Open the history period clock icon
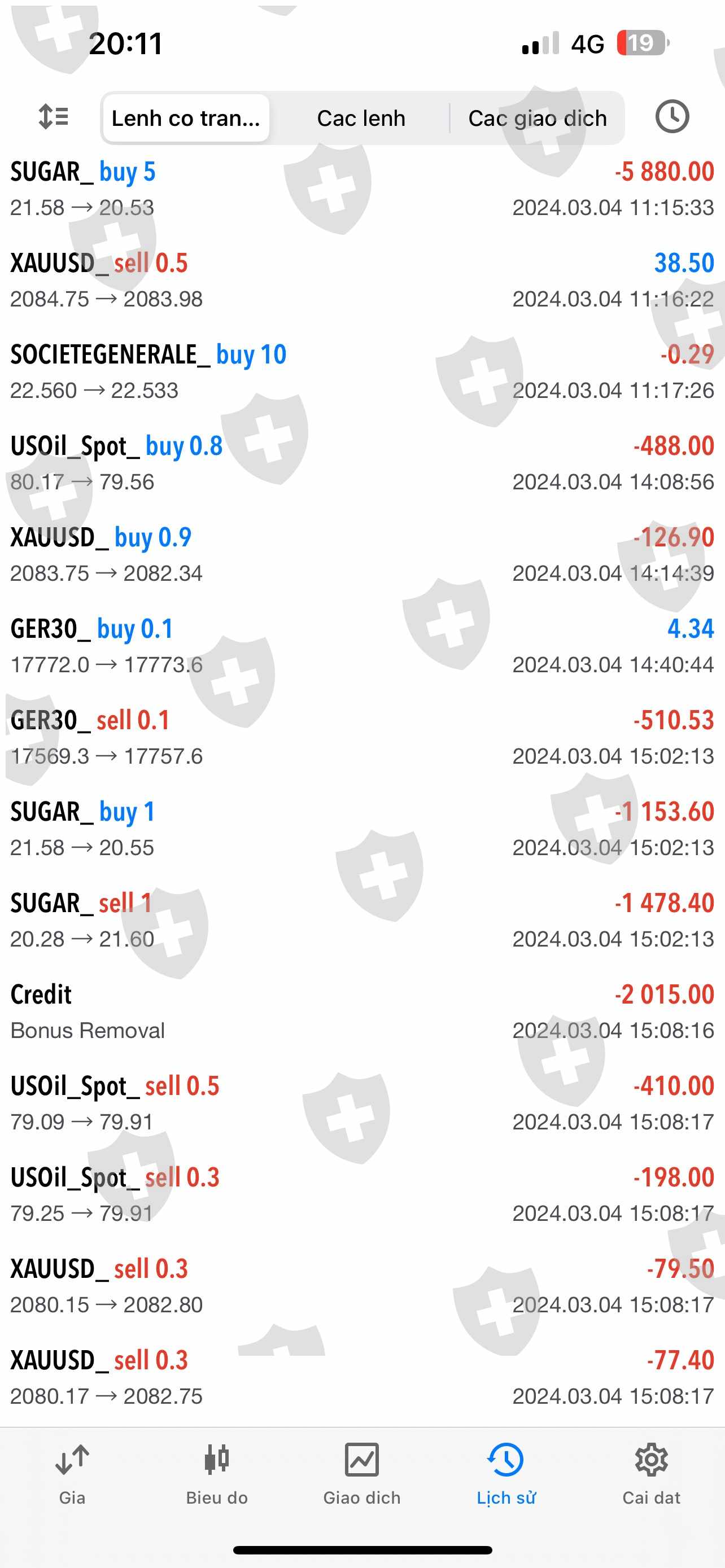 671,116
